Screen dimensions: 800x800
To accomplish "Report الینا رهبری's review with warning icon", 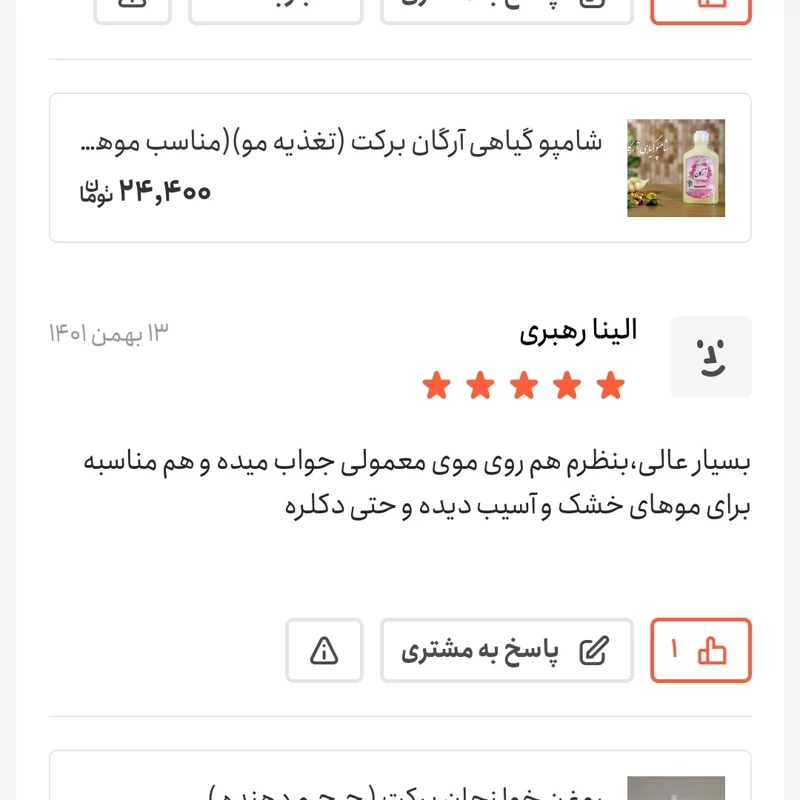I will point(324,651).
